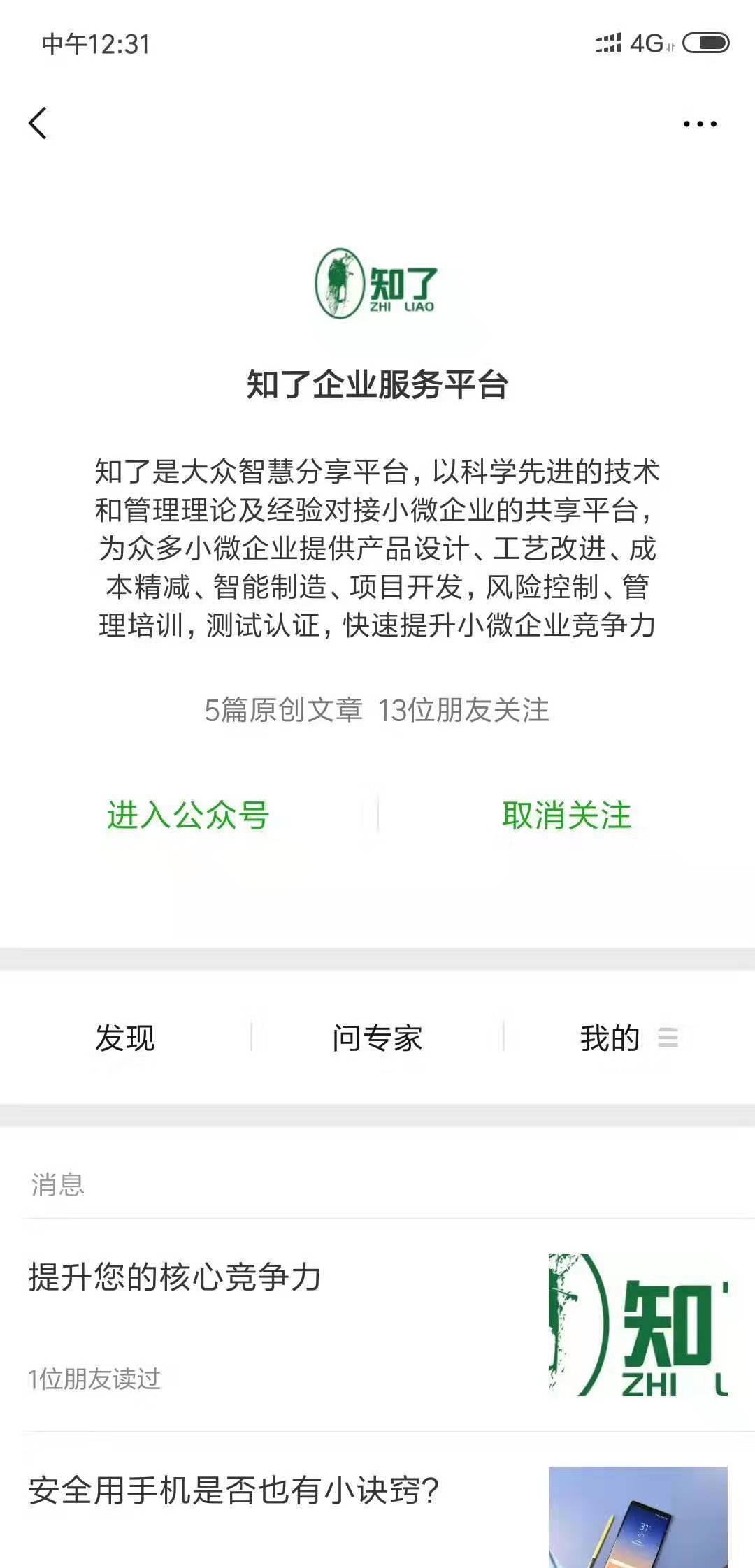Screen dimensions: 755x1568
Task: Open article 提升您的核心竞争力
Action: 377,1325
